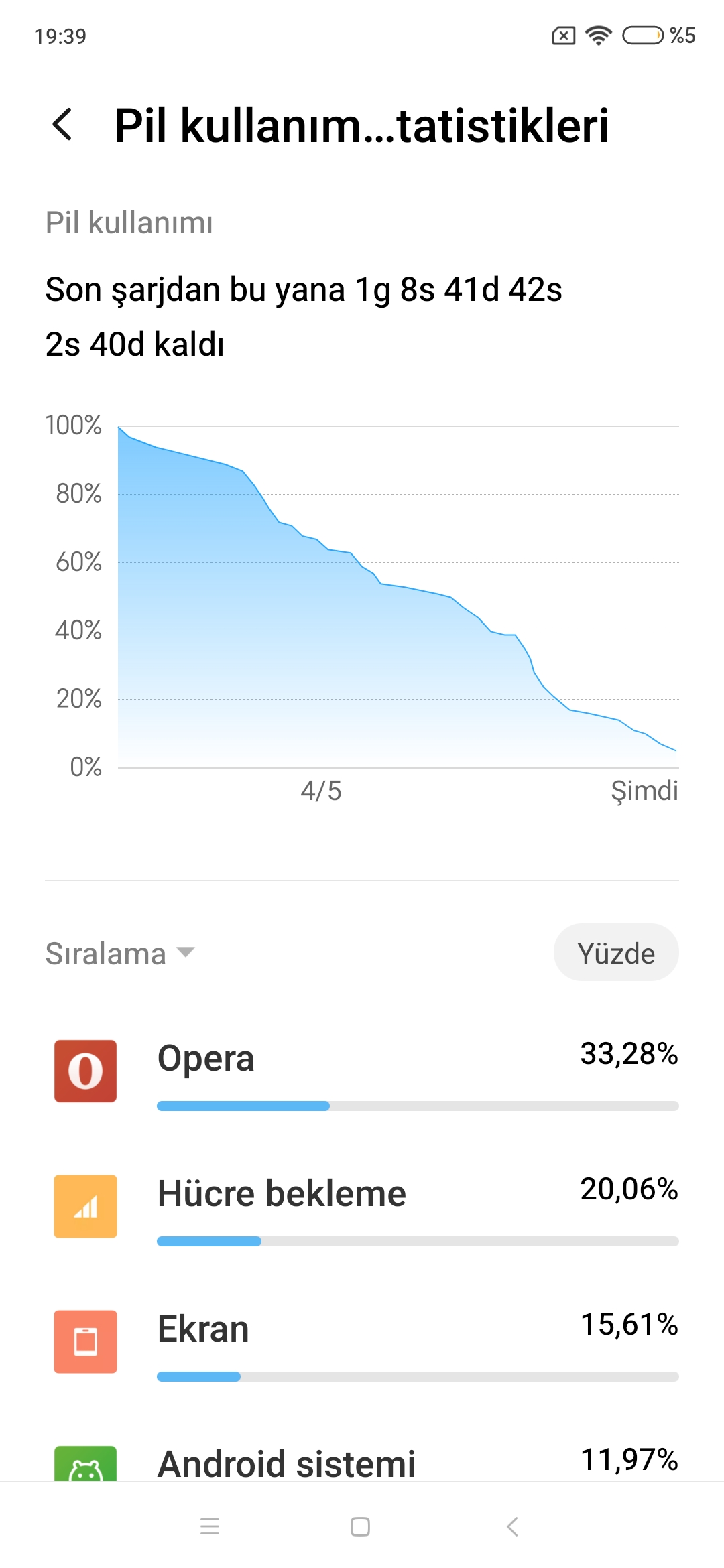Go back using the header arrow

click(x=62, y=125)
